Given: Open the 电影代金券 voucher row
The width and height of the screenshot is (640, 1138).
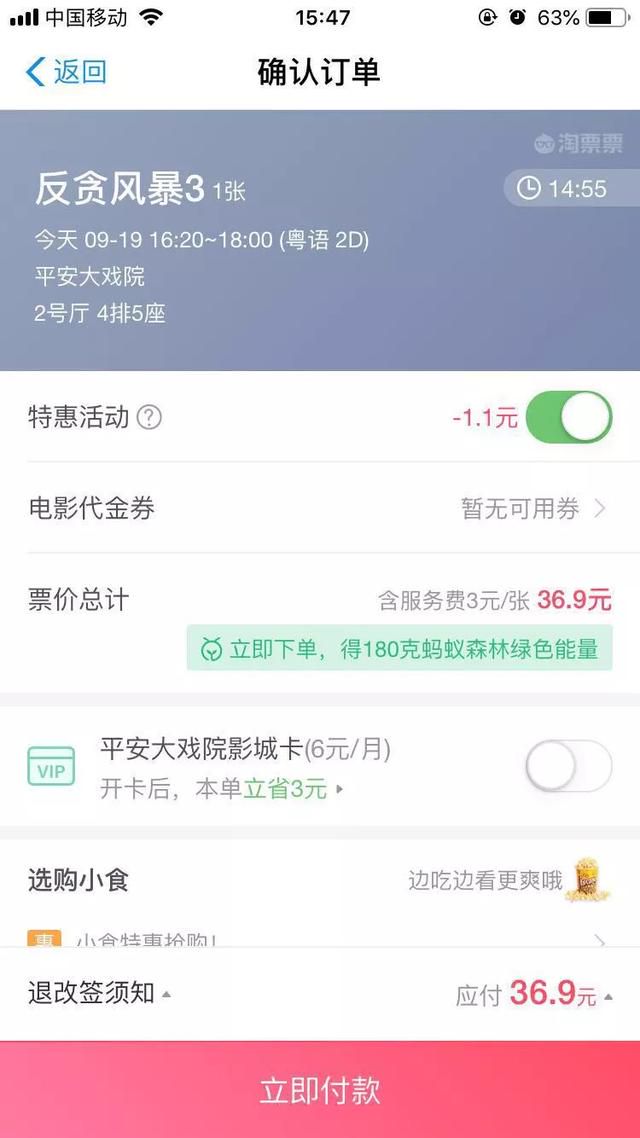Looking at the screenshot, I should tap(320, 508).
